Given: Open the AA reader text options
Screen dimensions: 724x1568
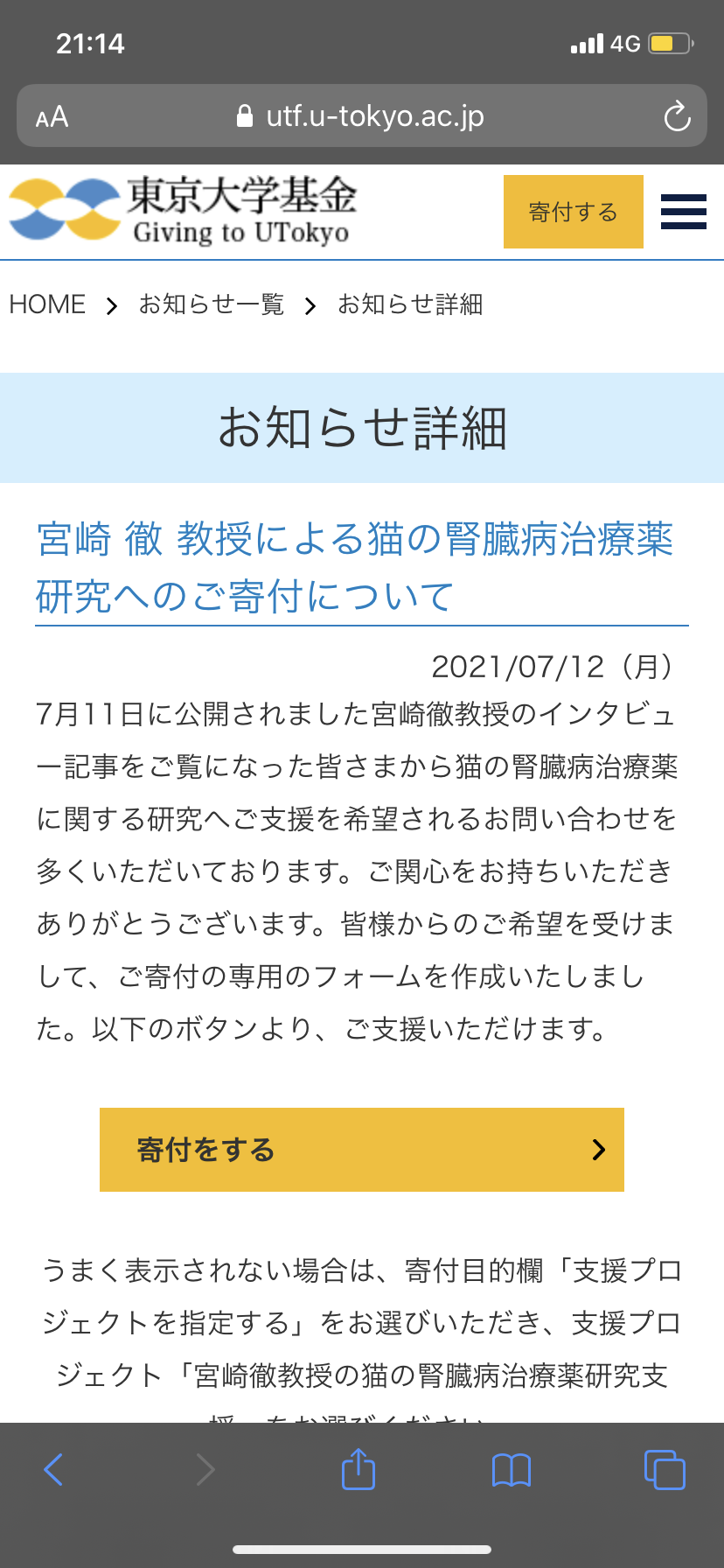Looking at the screenshot, I should pos(52,116).
